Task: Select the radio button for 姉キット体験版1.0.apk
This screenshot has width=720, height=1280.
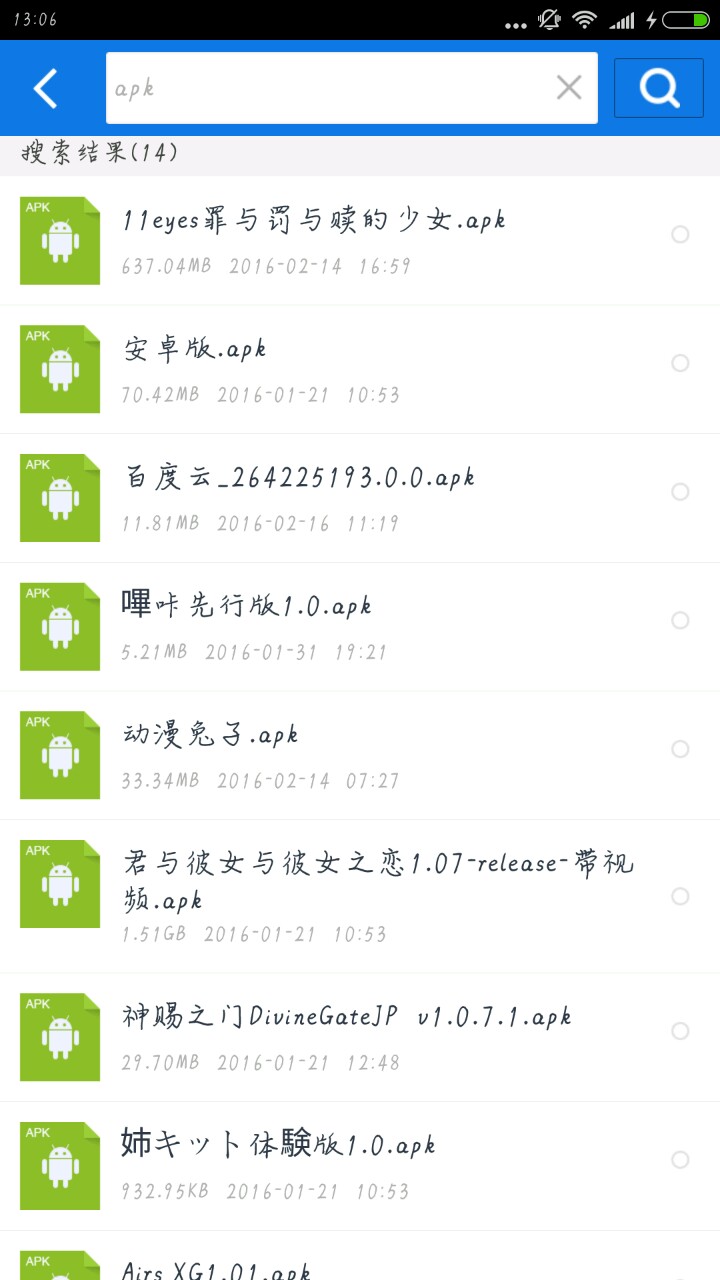Action: (680, 1160)
